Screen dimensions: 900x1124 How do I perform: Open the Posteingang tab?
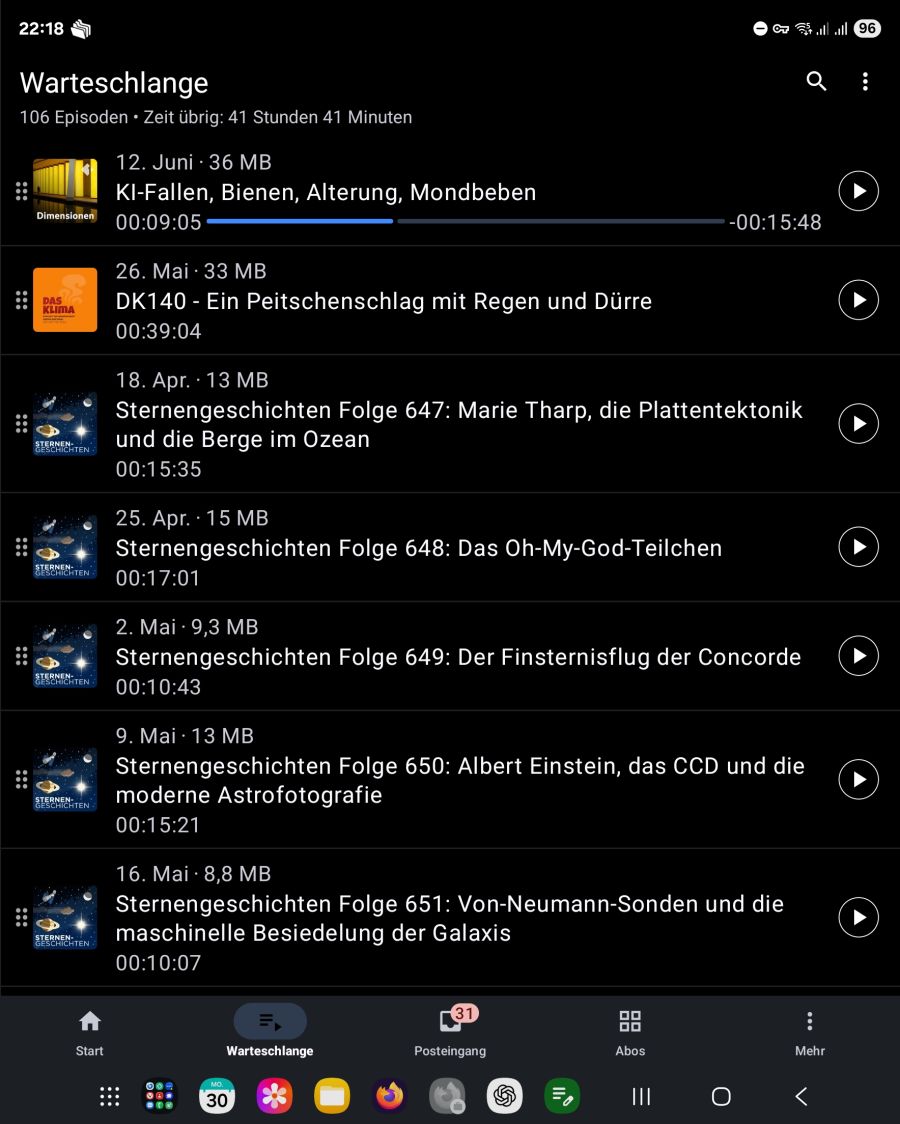coord(450,1032)
